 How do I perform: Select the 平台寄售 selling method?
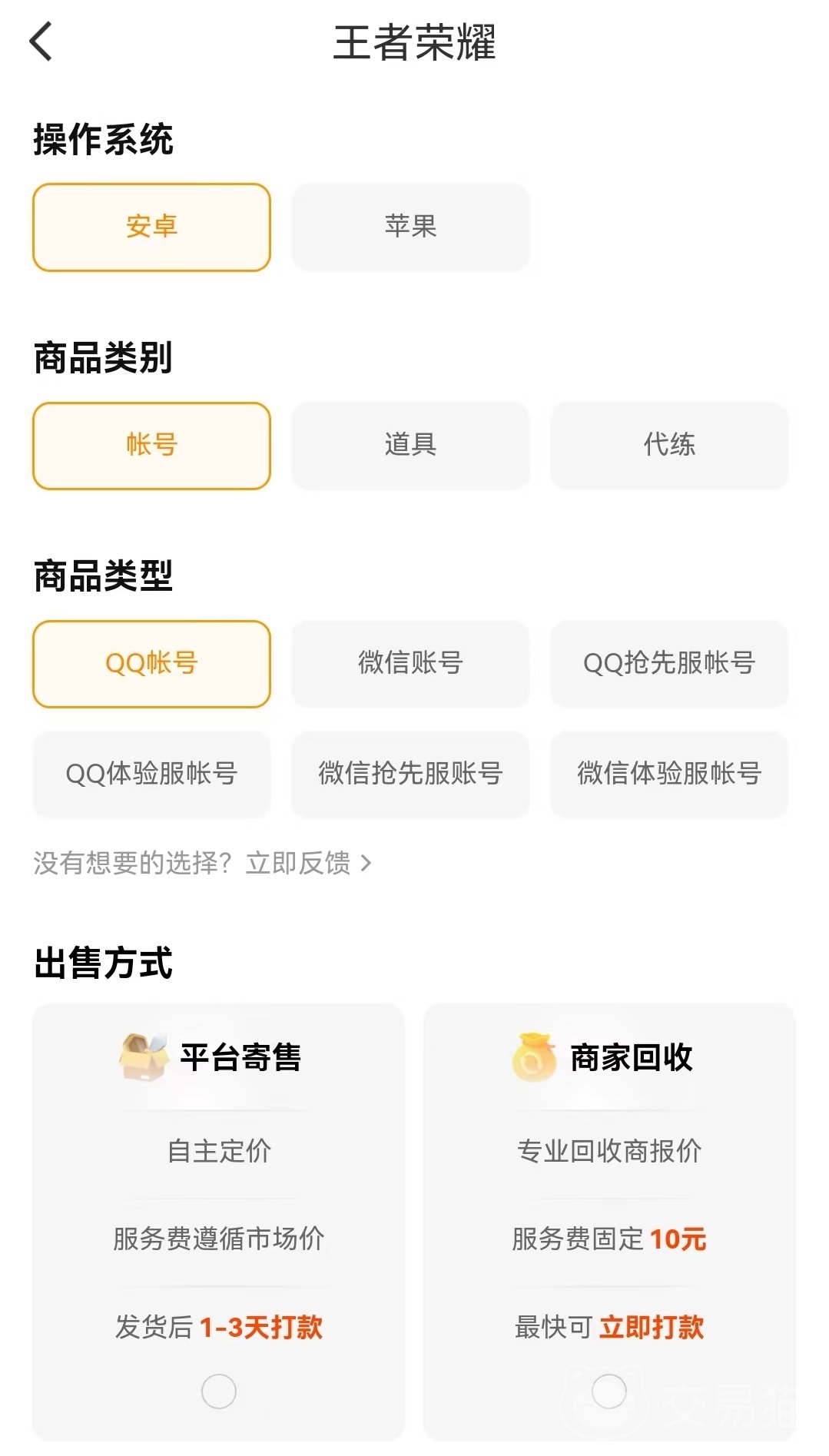coord(219,1391)
